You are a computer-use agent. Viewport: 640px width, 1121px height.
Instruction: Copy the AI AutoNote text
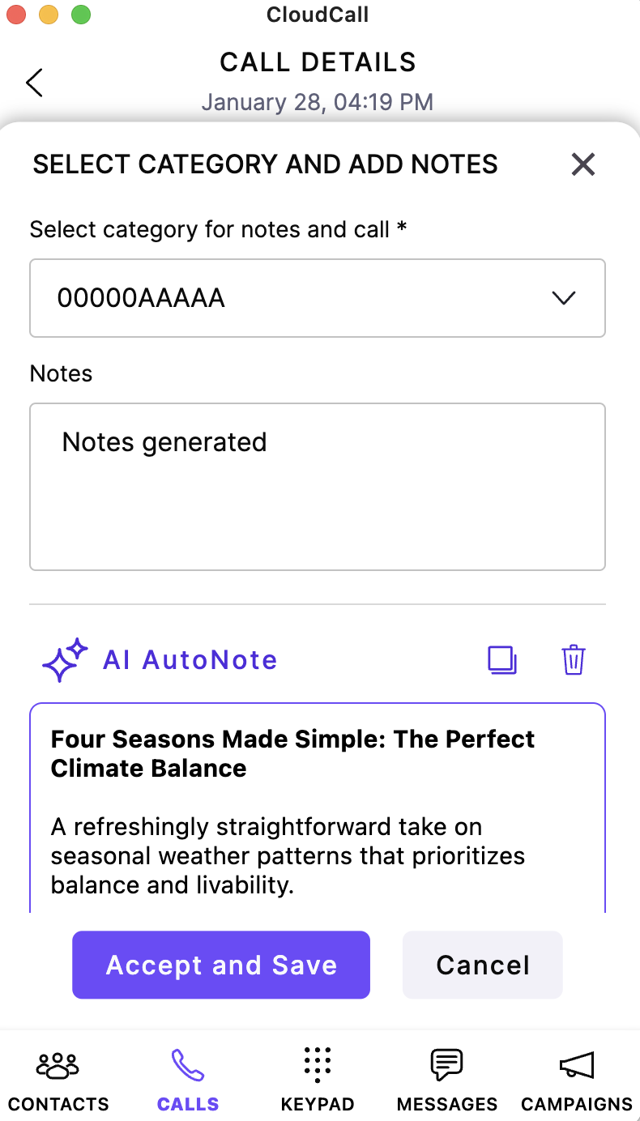point(502,660)
